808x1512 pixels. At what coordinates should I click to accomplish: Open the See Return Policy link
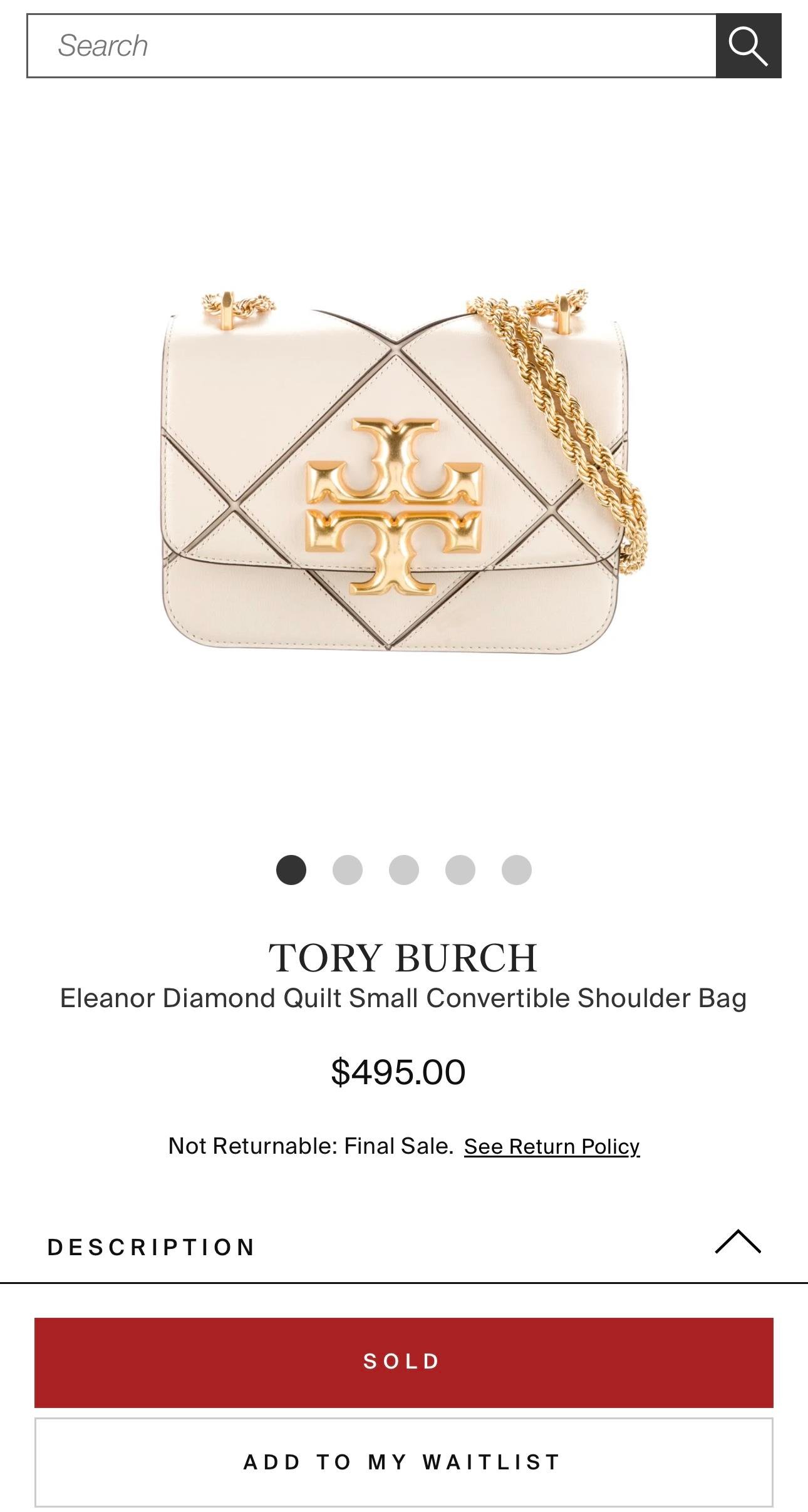point(552,1146)
